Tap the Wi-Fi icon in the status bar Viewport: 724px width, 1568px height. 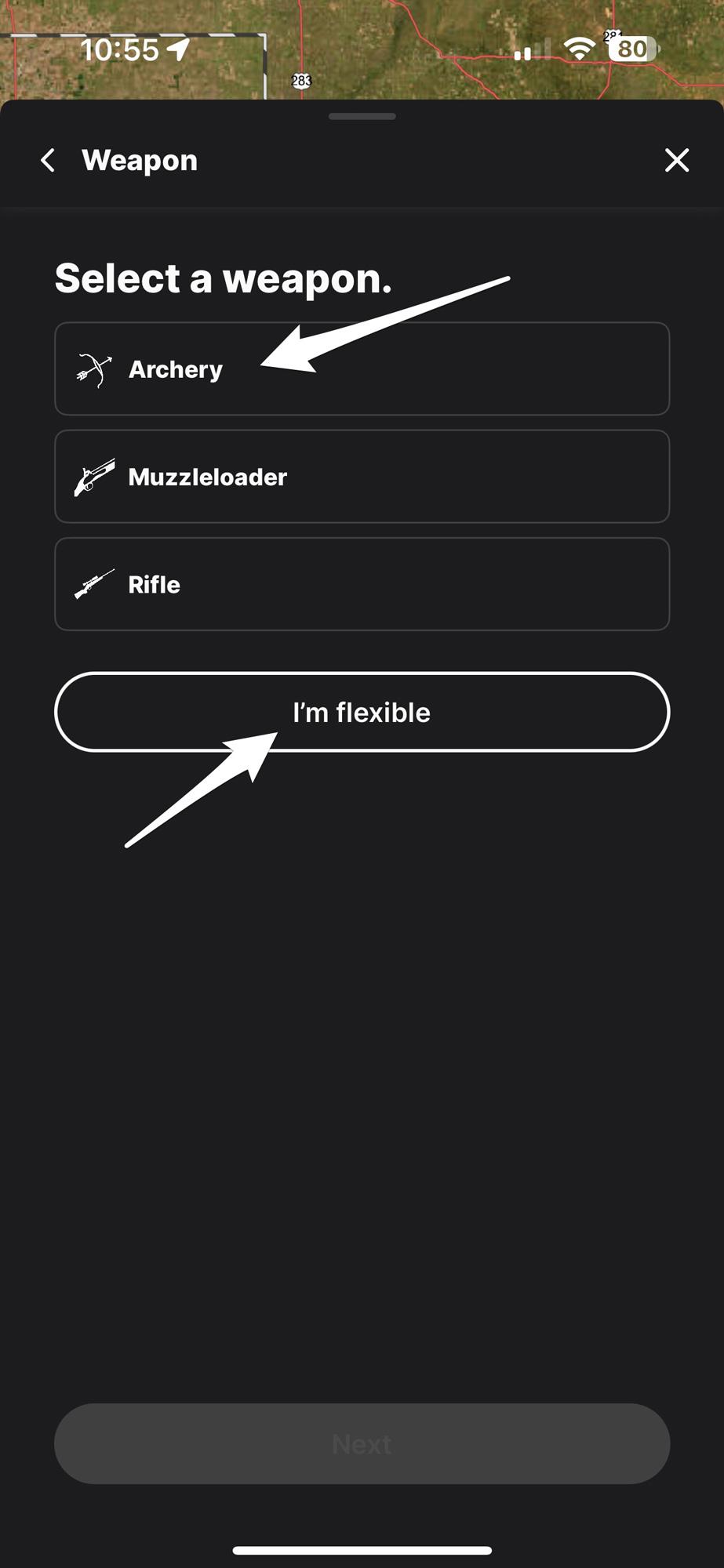click(579, 49)
